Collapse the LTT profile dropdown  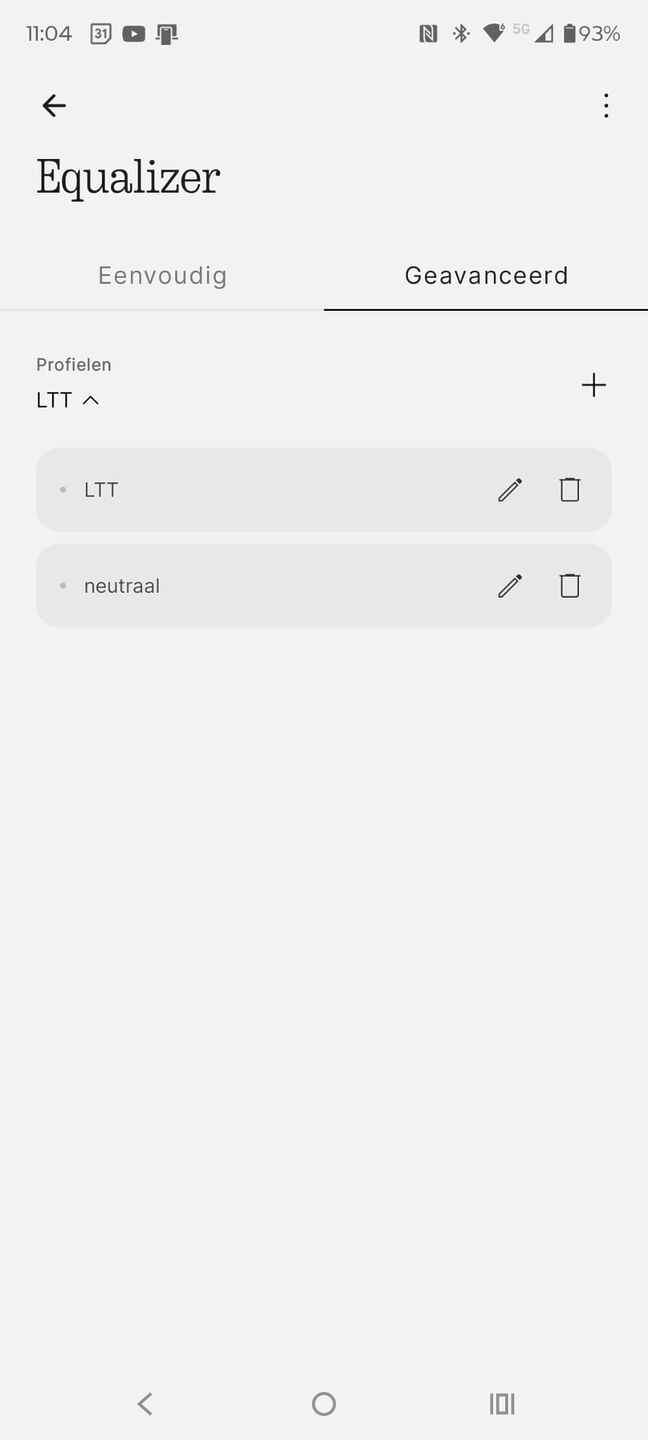pos(68,400)
